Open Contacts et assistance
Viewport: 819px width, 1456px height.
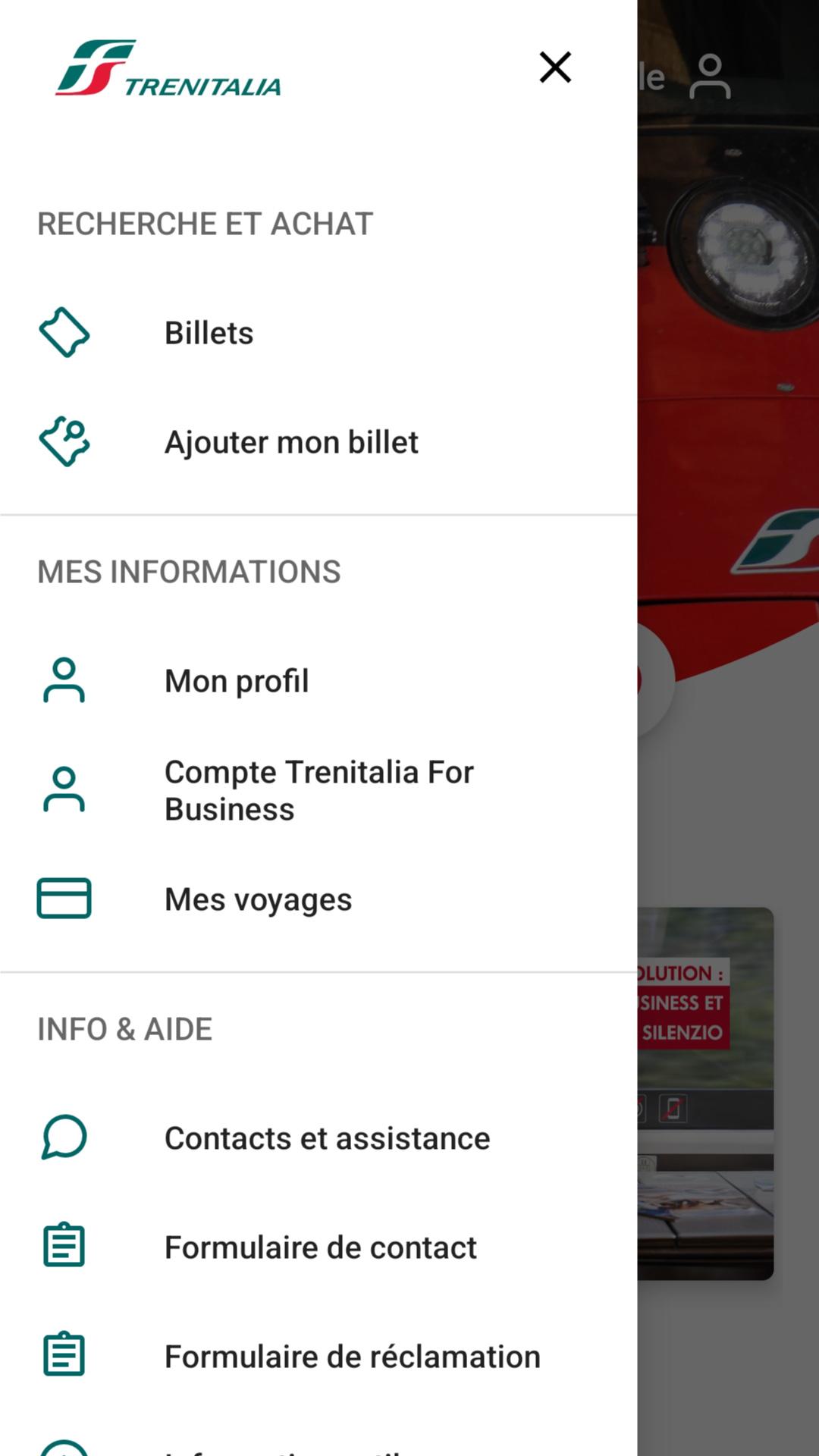(327, 1138)
